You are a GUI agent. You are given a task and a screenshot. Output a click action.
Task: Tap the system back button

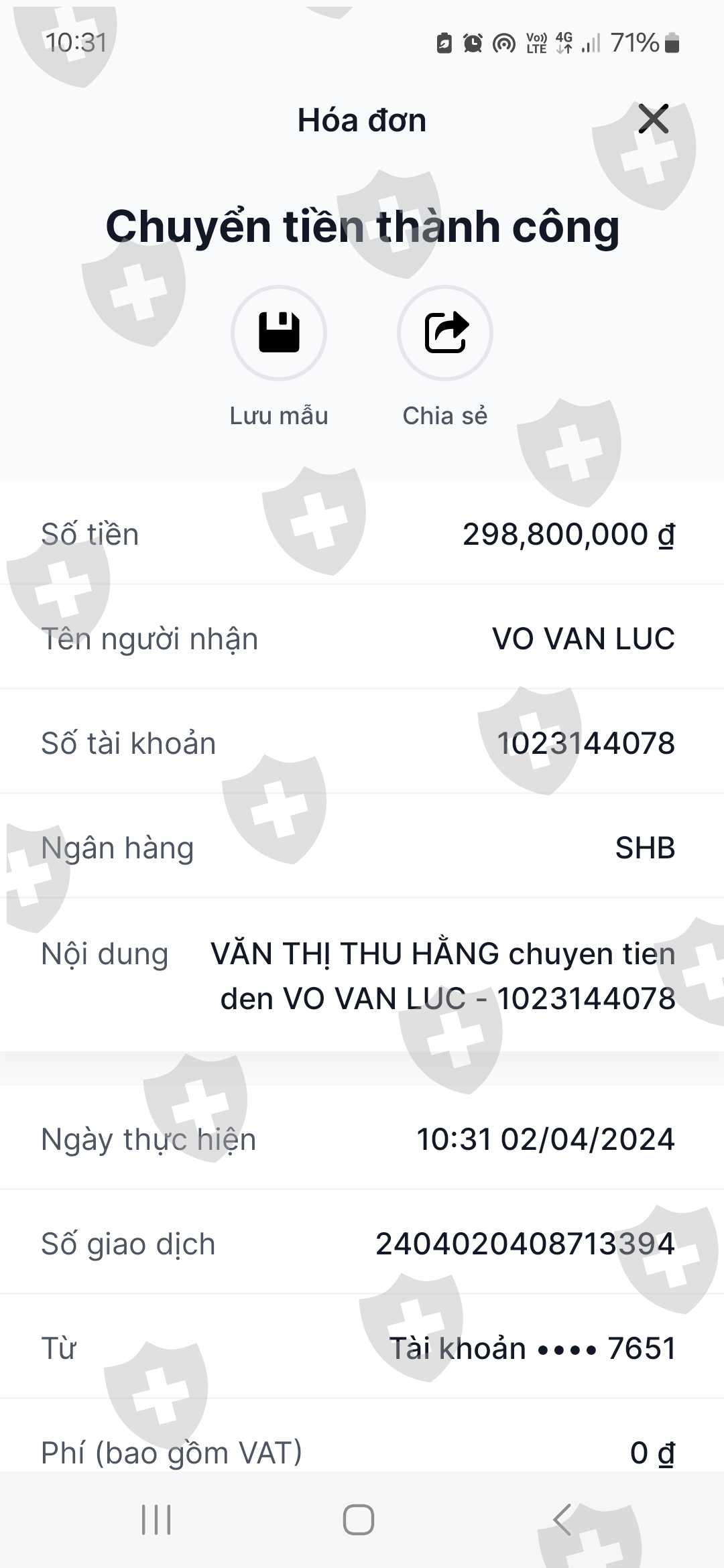click(562, 1520)
